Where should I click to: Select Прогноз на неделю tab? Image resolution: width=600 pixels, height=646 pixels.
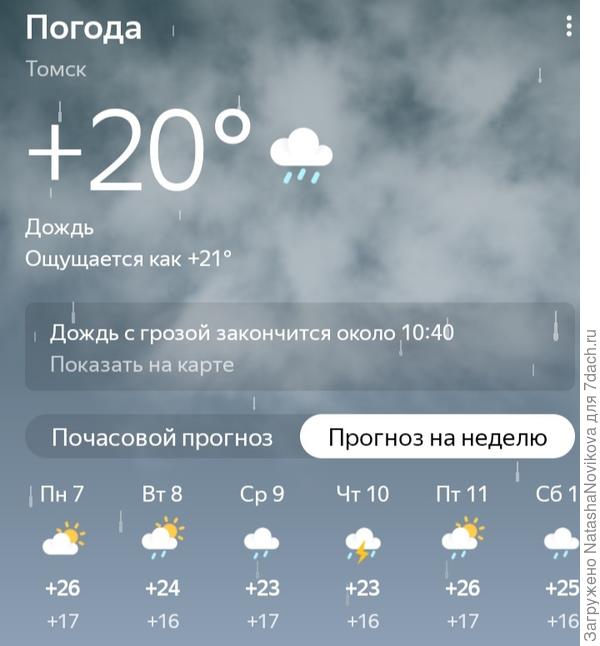coord(438,437)
